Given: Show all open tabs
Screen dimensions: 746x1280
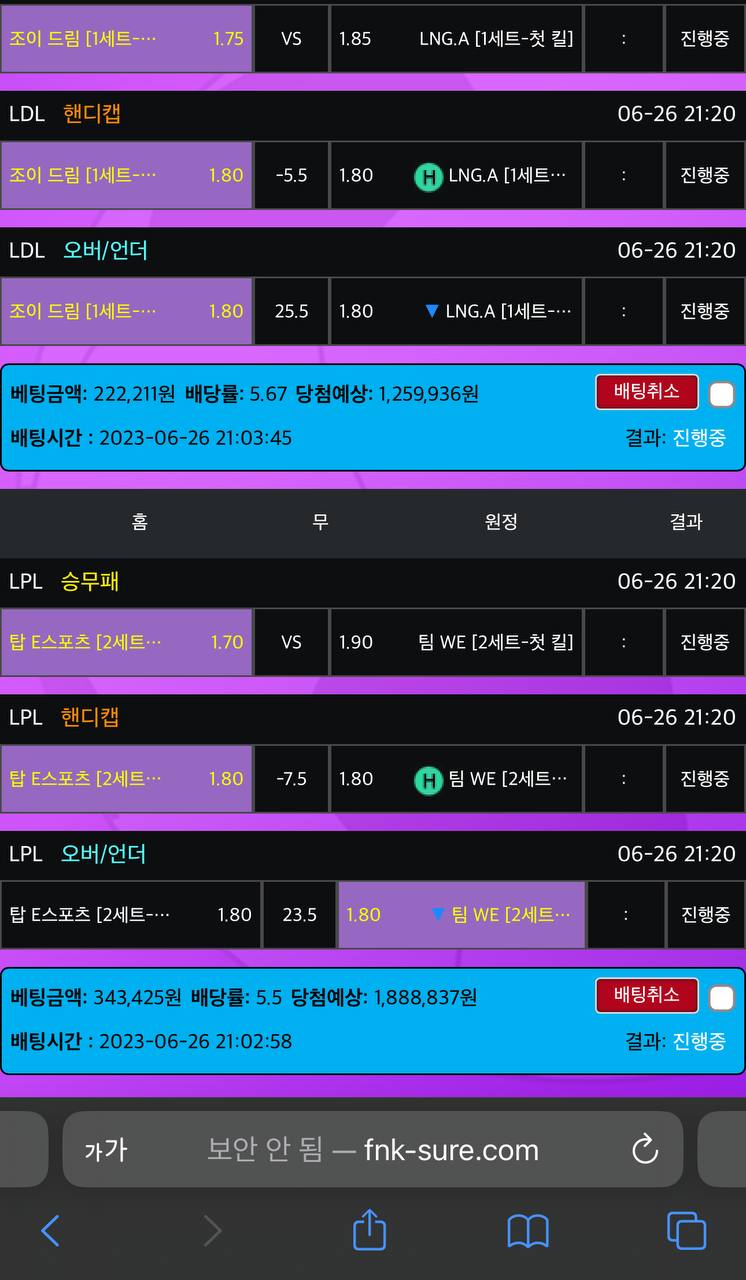Looking at the screenshot, I should click(x=686, y=1231).
